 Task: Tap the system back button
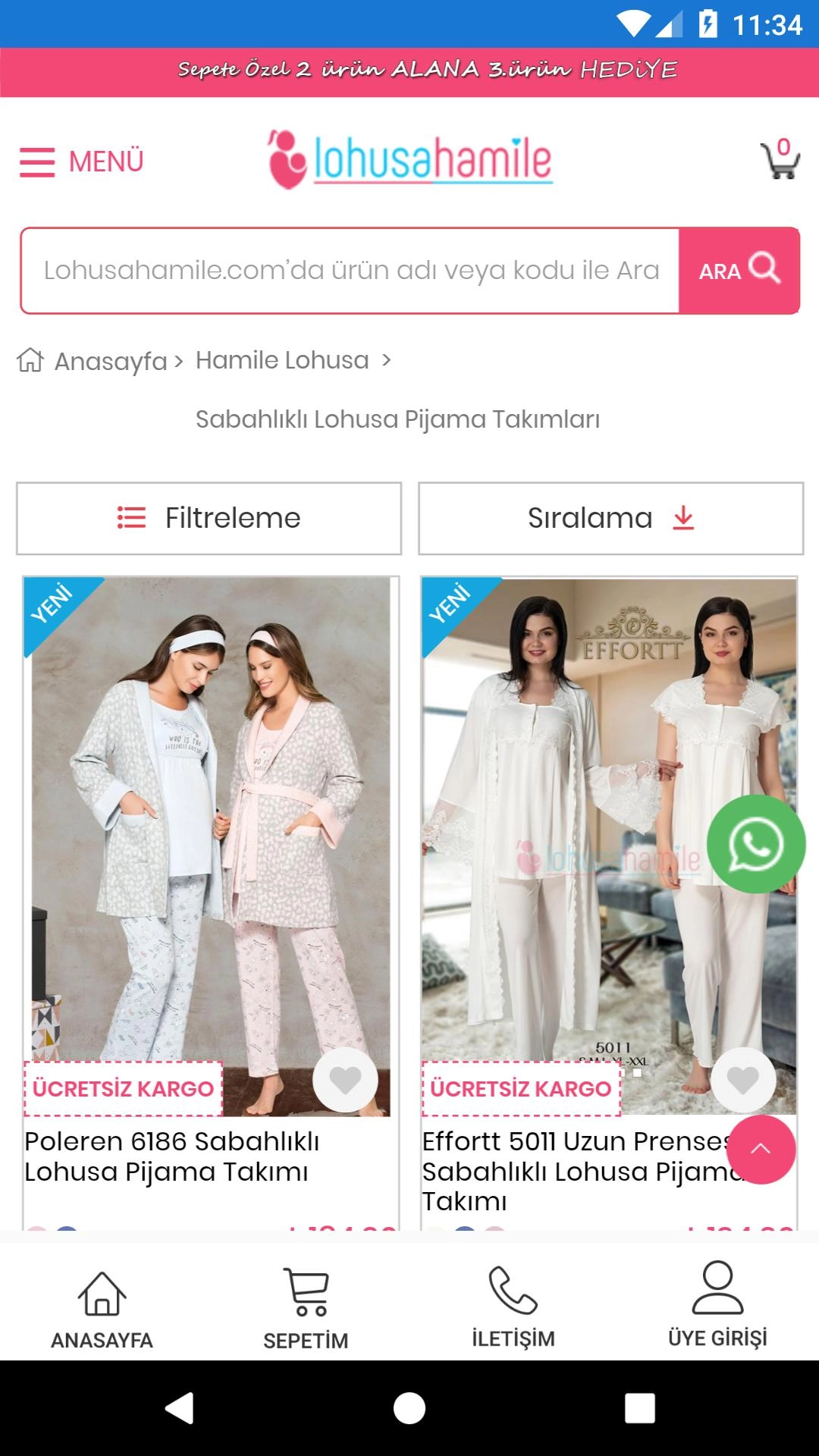click(180, 1408)
